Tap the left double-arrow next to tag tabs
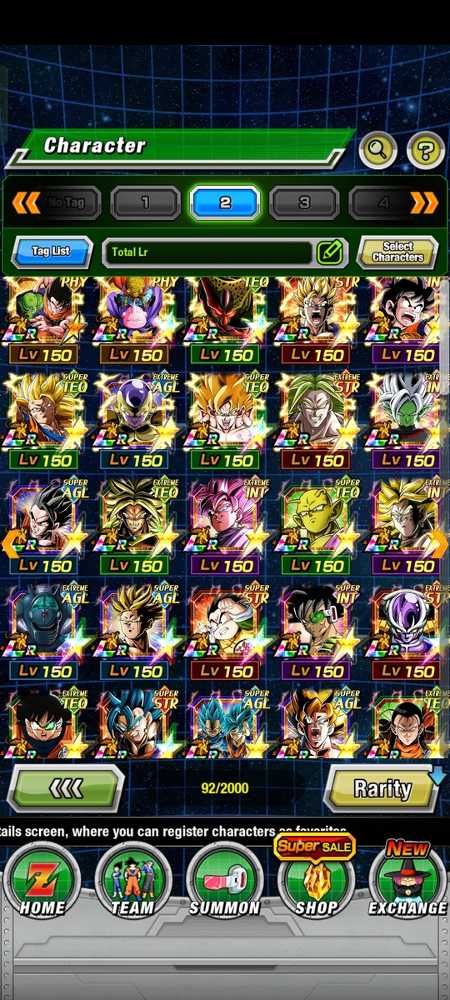The height and width of the screenshot is (1000, 450). [26, 203]
